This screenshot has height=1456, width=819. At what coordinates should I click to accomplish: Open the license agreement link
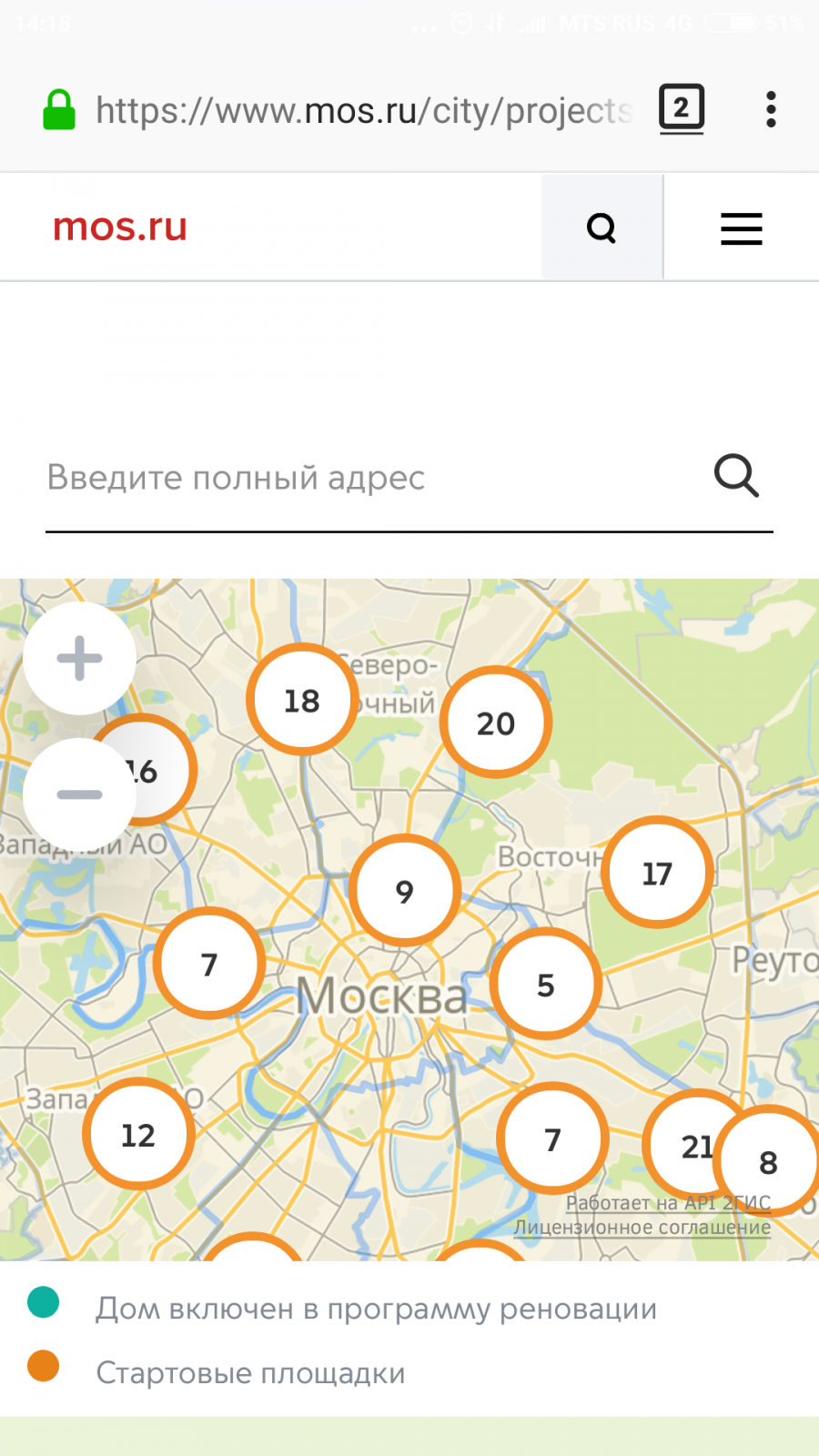tap(642, 1228)
